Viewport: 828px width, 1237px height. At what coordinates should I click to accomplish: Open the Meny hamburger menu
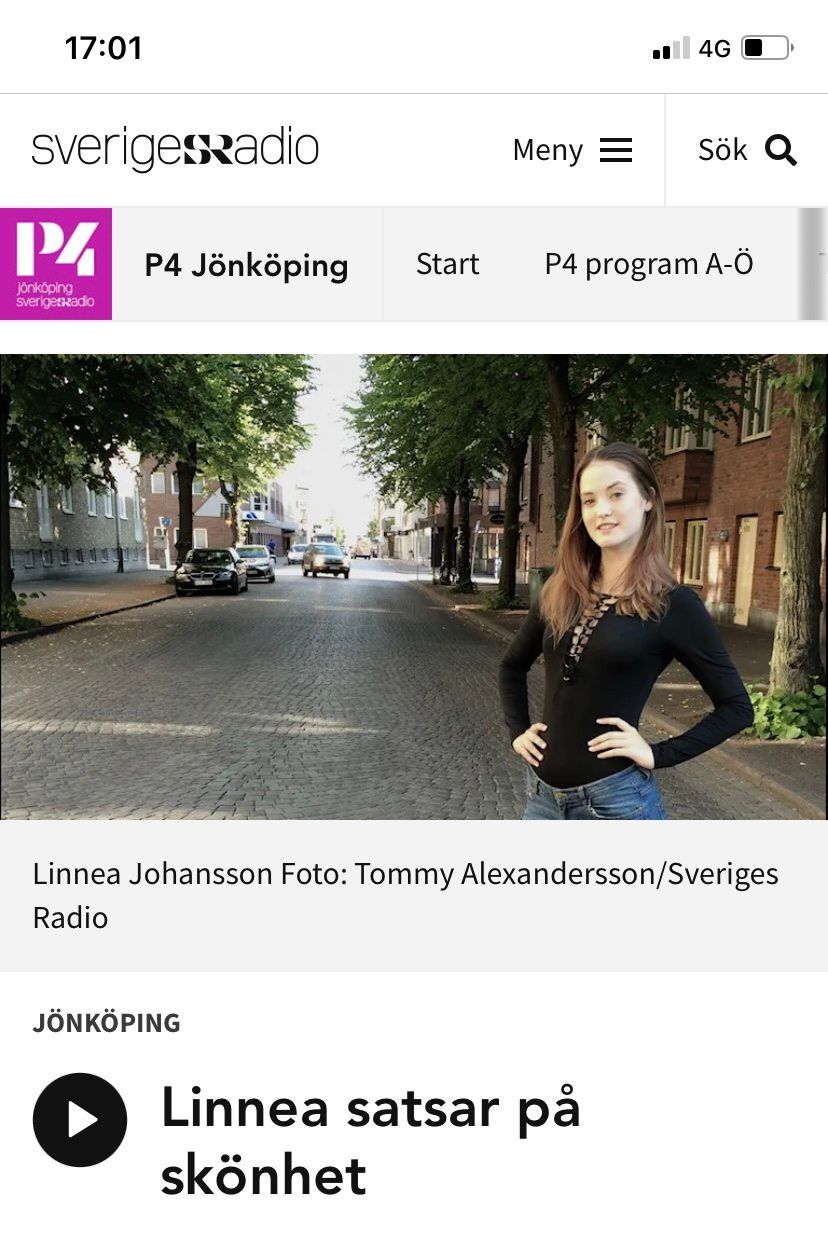572,150
